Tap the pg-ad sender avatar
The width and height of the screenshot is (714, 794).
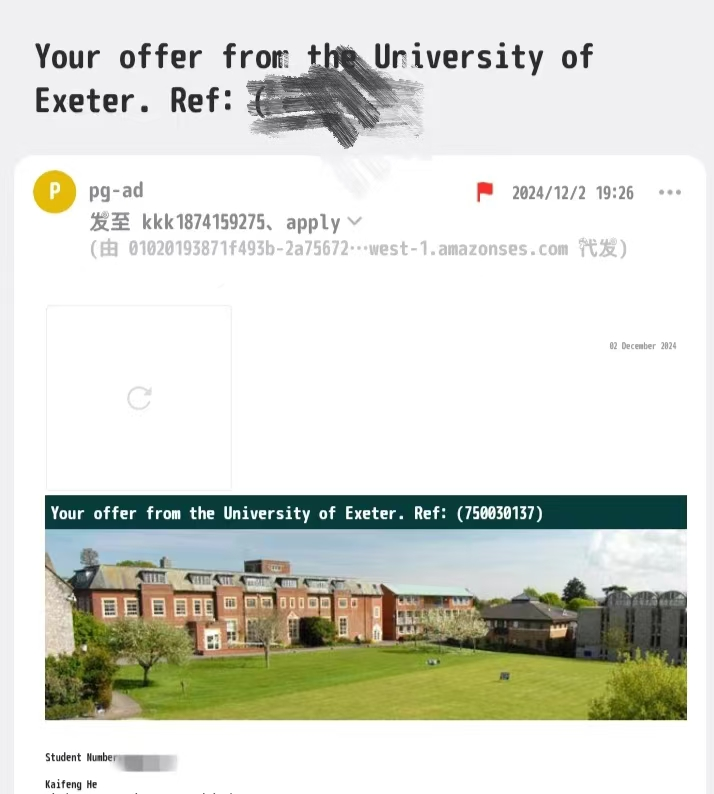[55, 192]
